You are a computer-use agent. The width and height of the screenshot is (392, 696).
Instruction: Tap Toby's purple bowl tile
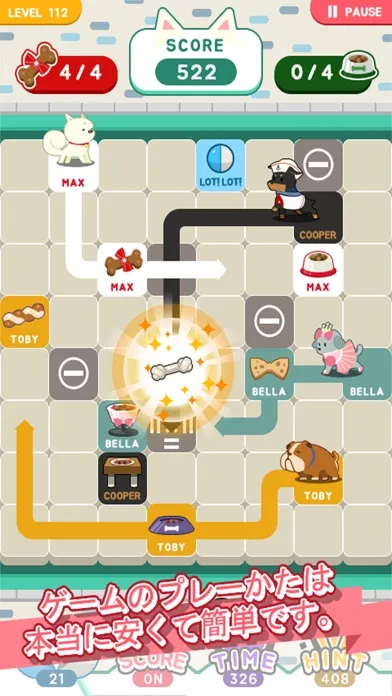pyautogui.click(x=171, y=531)
